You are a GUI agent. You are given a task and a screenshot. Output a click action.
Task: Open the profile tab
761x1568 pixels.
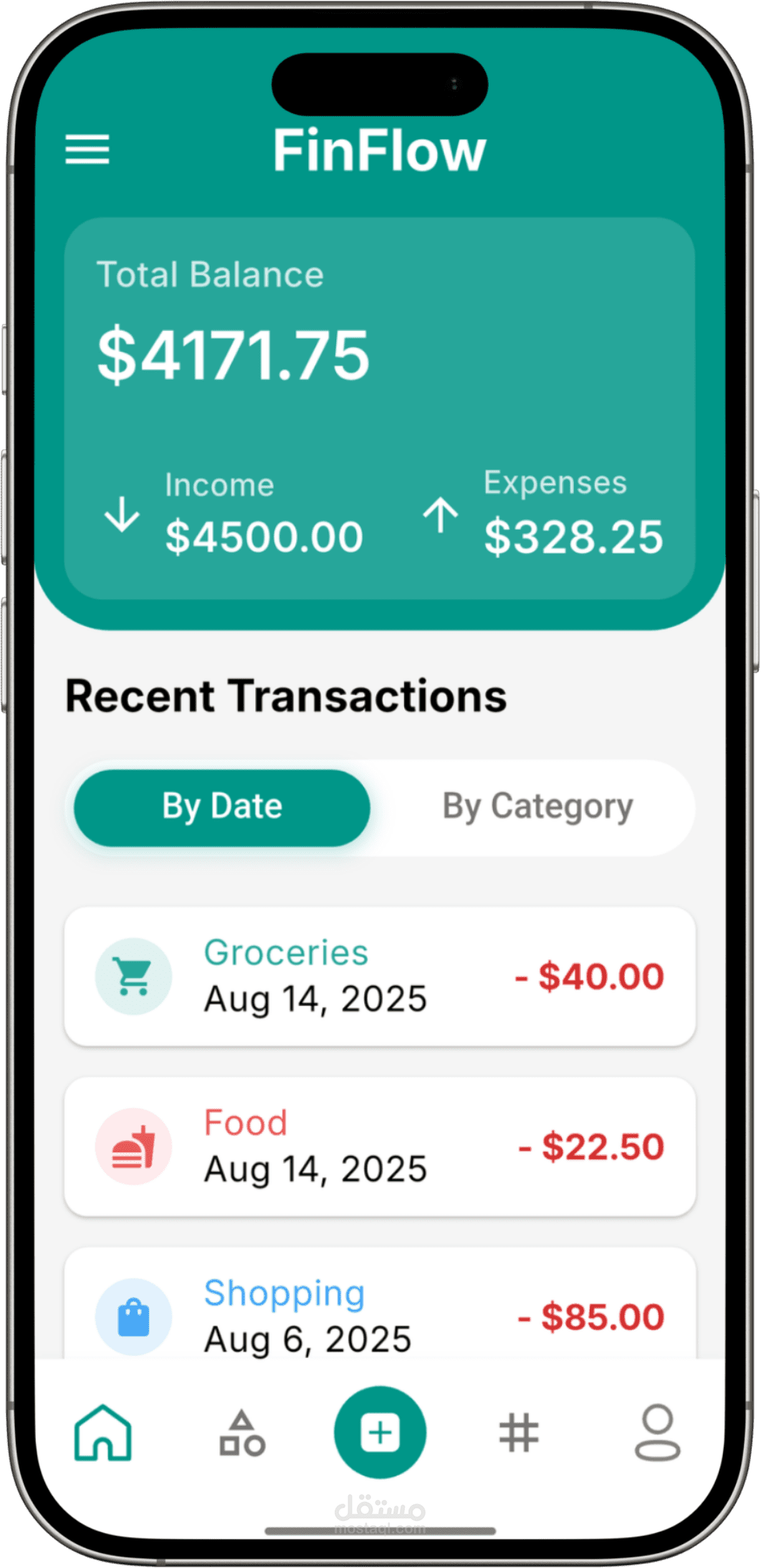coord(657,1432)
